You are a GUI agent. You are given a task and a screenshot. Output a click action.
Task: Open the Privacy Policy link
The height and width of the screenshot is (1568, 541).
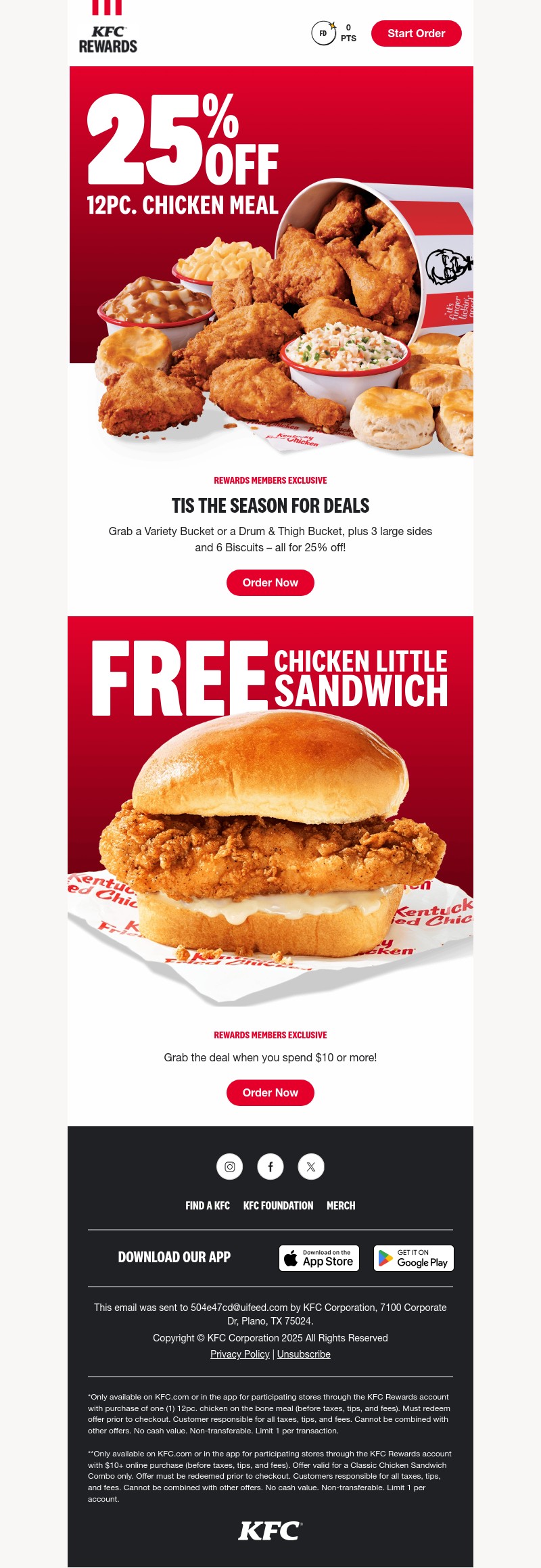[239, 1354]
